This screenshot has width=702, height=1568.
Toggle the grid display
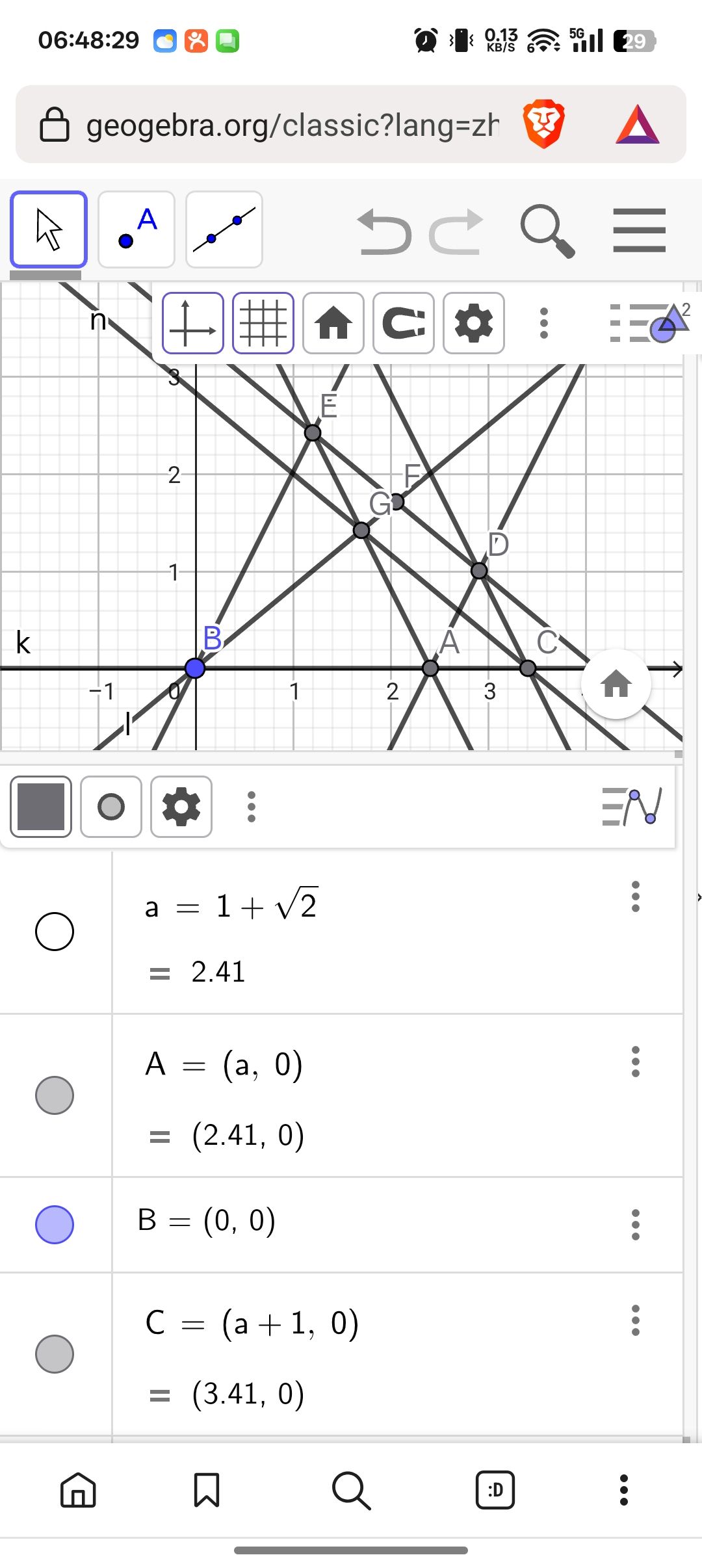[x=263, y=323]
